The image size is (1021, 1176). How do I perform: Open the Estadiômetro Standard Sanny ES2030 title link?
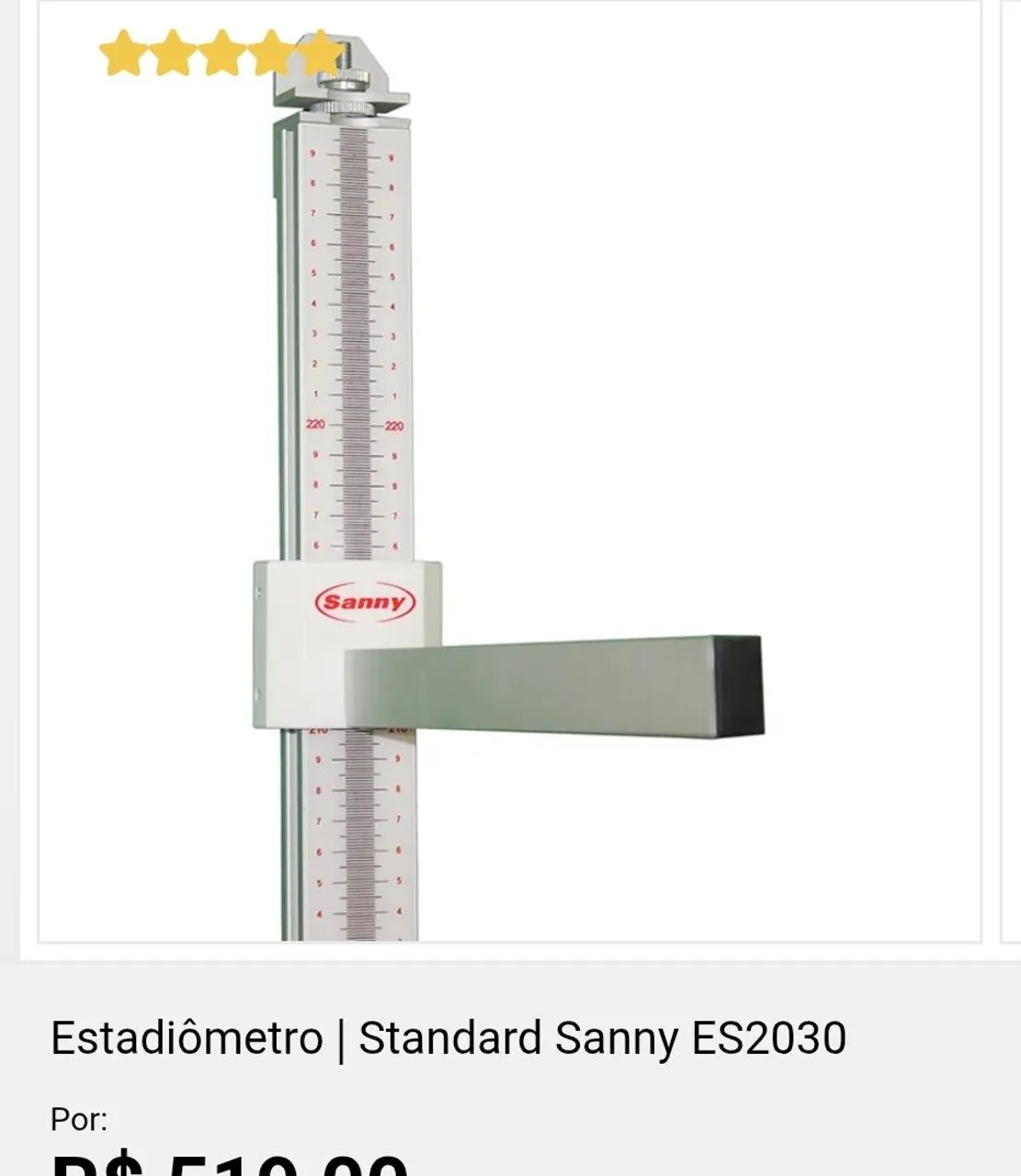pos(448,1038)
